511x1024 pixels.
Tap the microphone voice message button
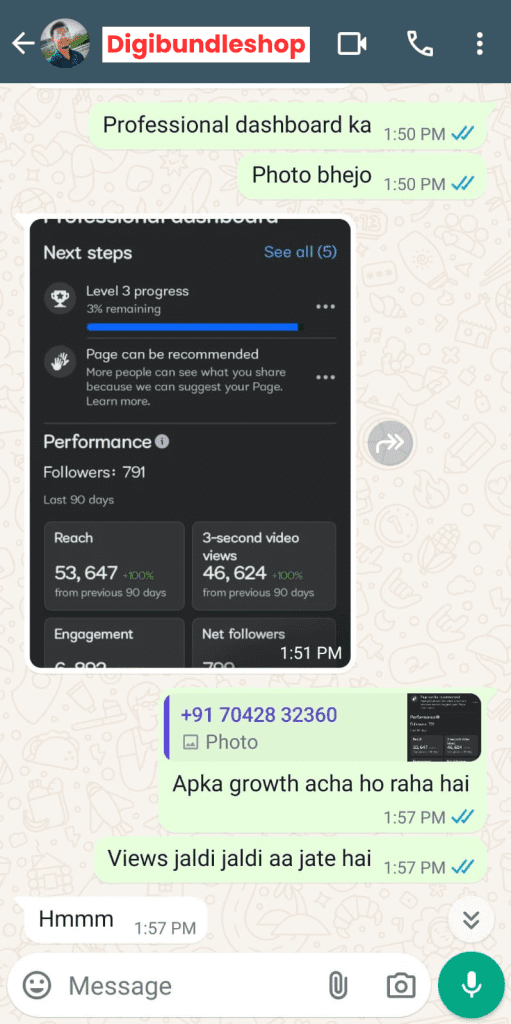[x=471, y=985]
